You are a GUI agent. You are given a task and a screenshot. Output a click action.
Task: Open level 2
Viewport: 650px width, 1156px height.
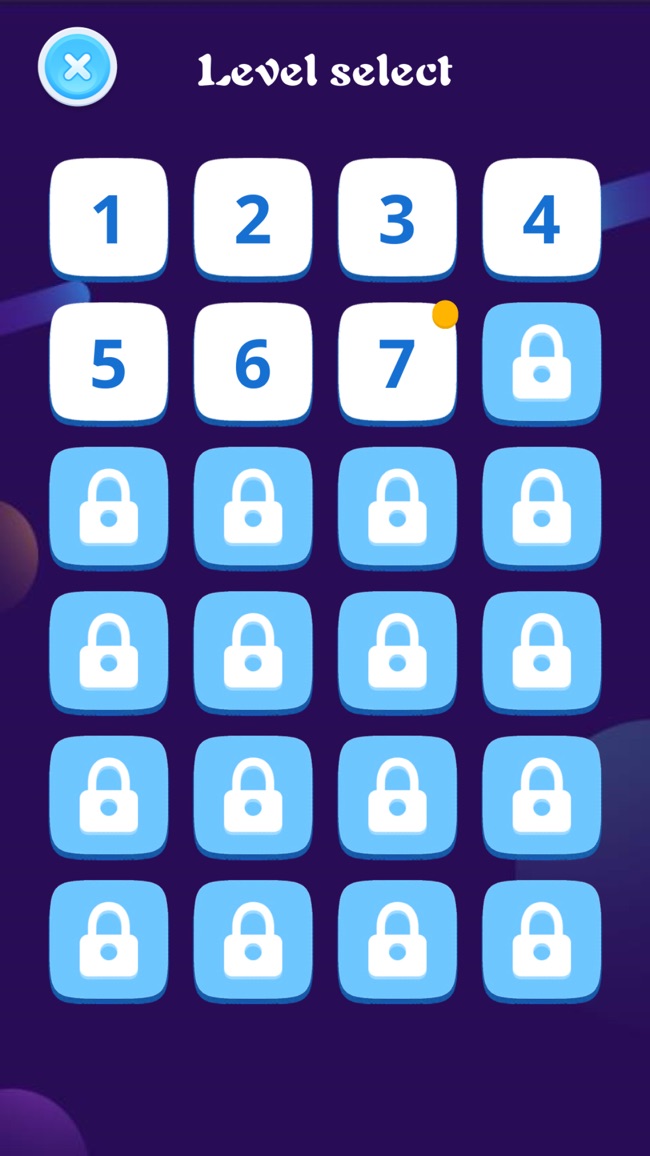(253, 219)
